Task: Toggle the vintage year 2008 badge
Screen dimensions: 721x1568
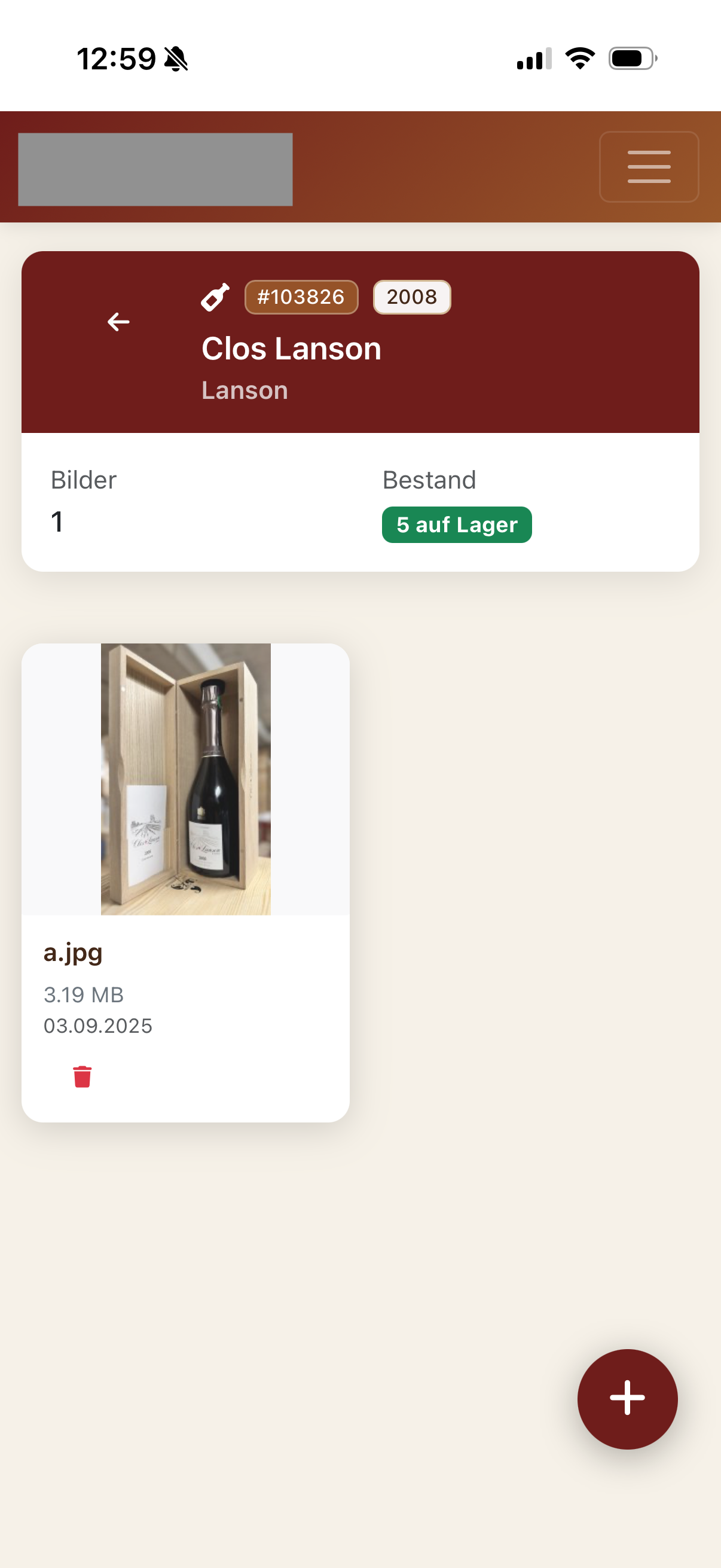Action: [411, 297]
